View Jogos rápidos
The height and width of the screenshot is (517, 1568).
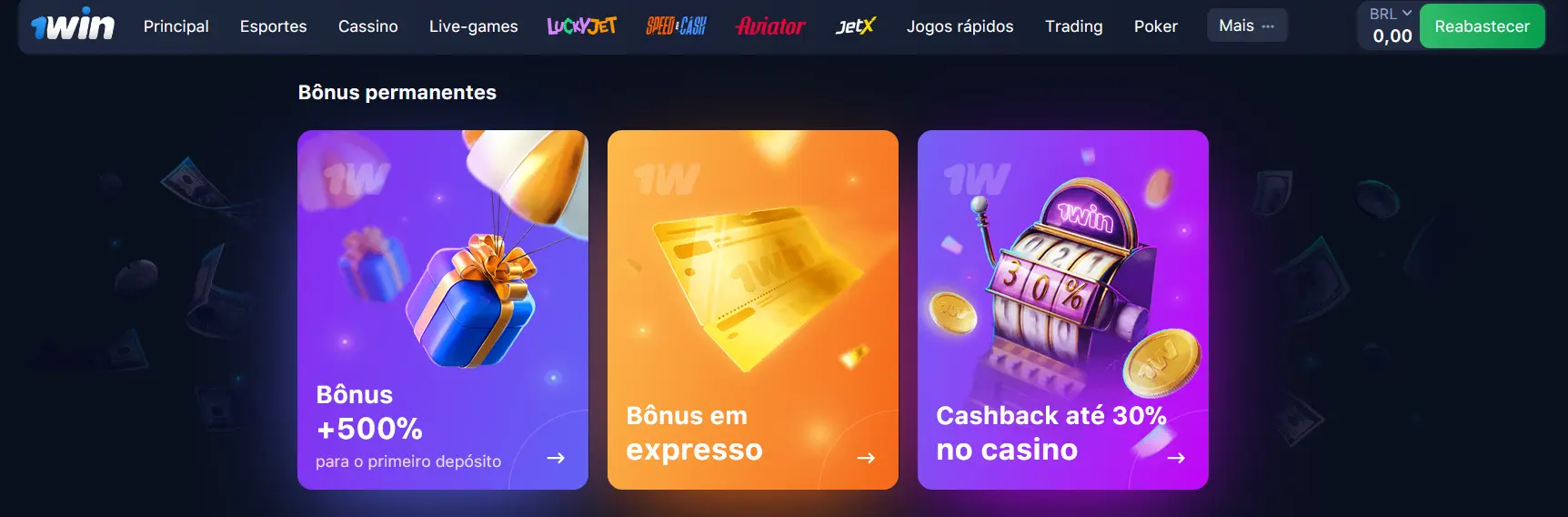point(960,26)
